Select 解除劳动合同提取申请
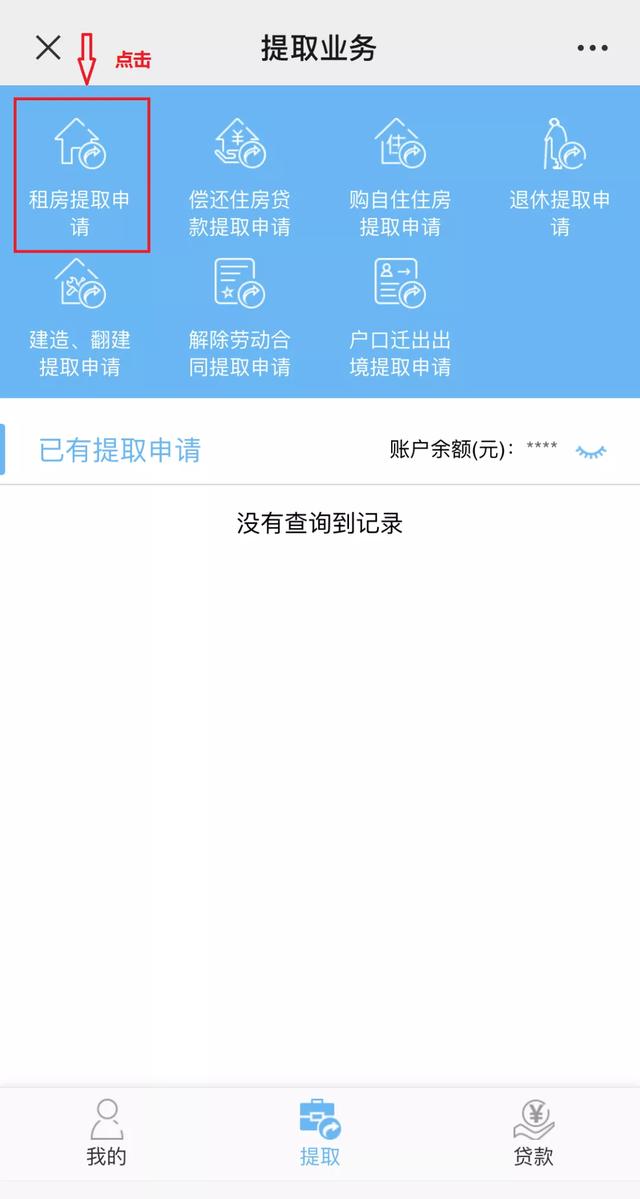The image size is (640, 1199). click(x=240, y=317)
